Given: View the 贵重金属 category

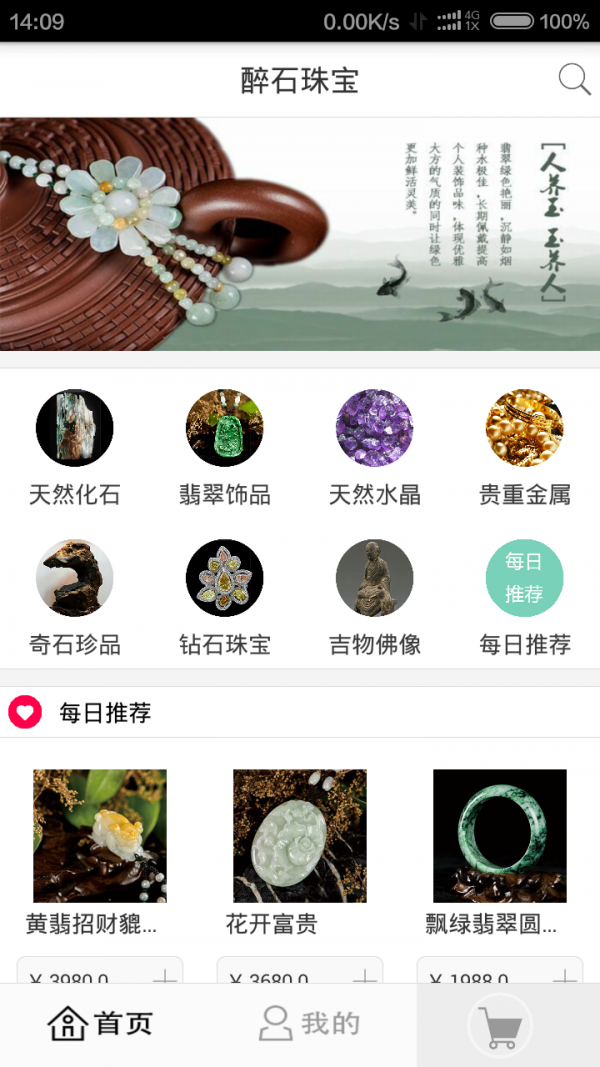Looking at the screenshot, I should (x=525, y=429).
